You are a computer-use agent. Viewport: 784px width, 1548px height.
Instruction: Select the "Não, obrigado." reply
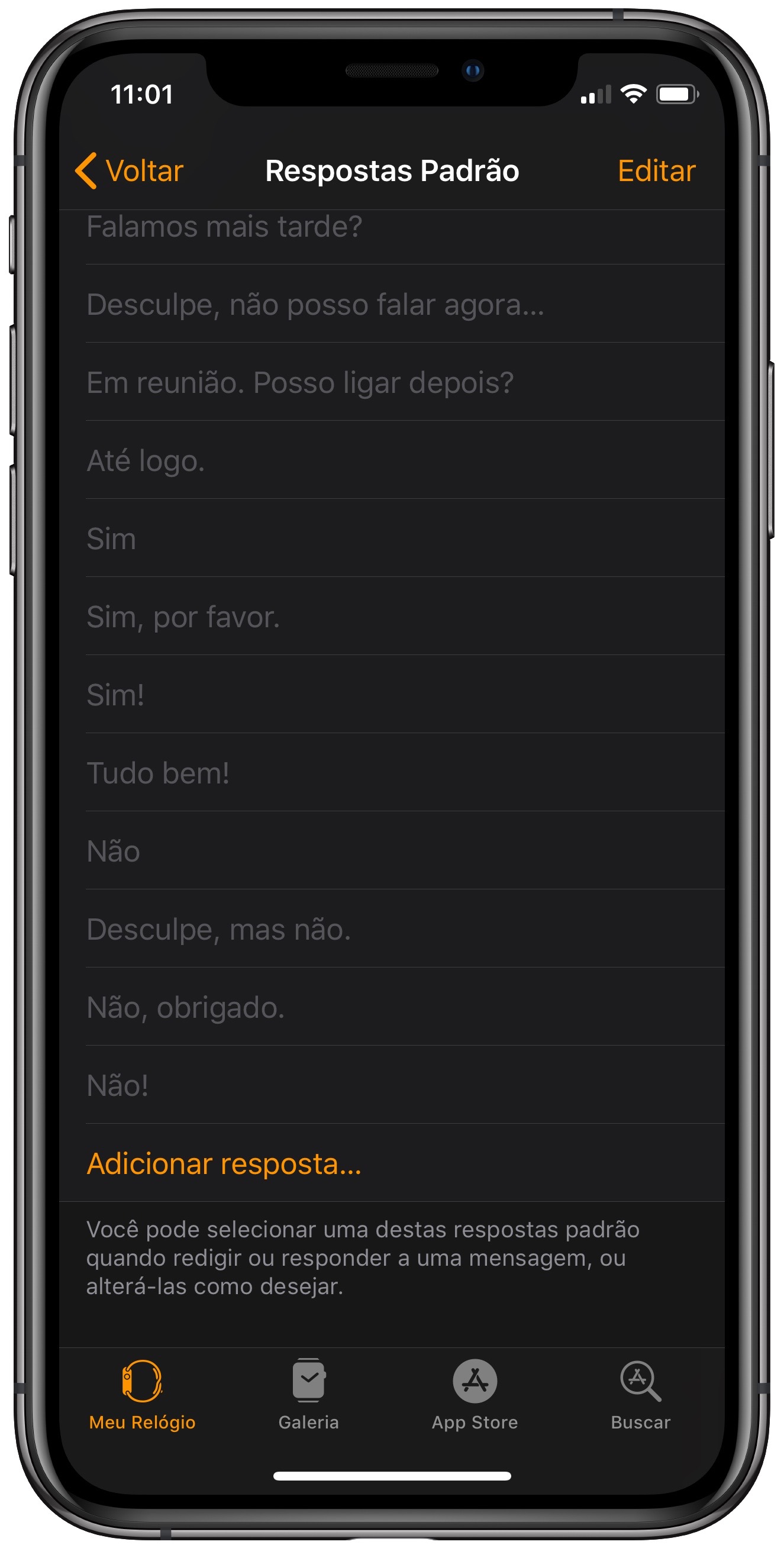[x=392, y=1007]
